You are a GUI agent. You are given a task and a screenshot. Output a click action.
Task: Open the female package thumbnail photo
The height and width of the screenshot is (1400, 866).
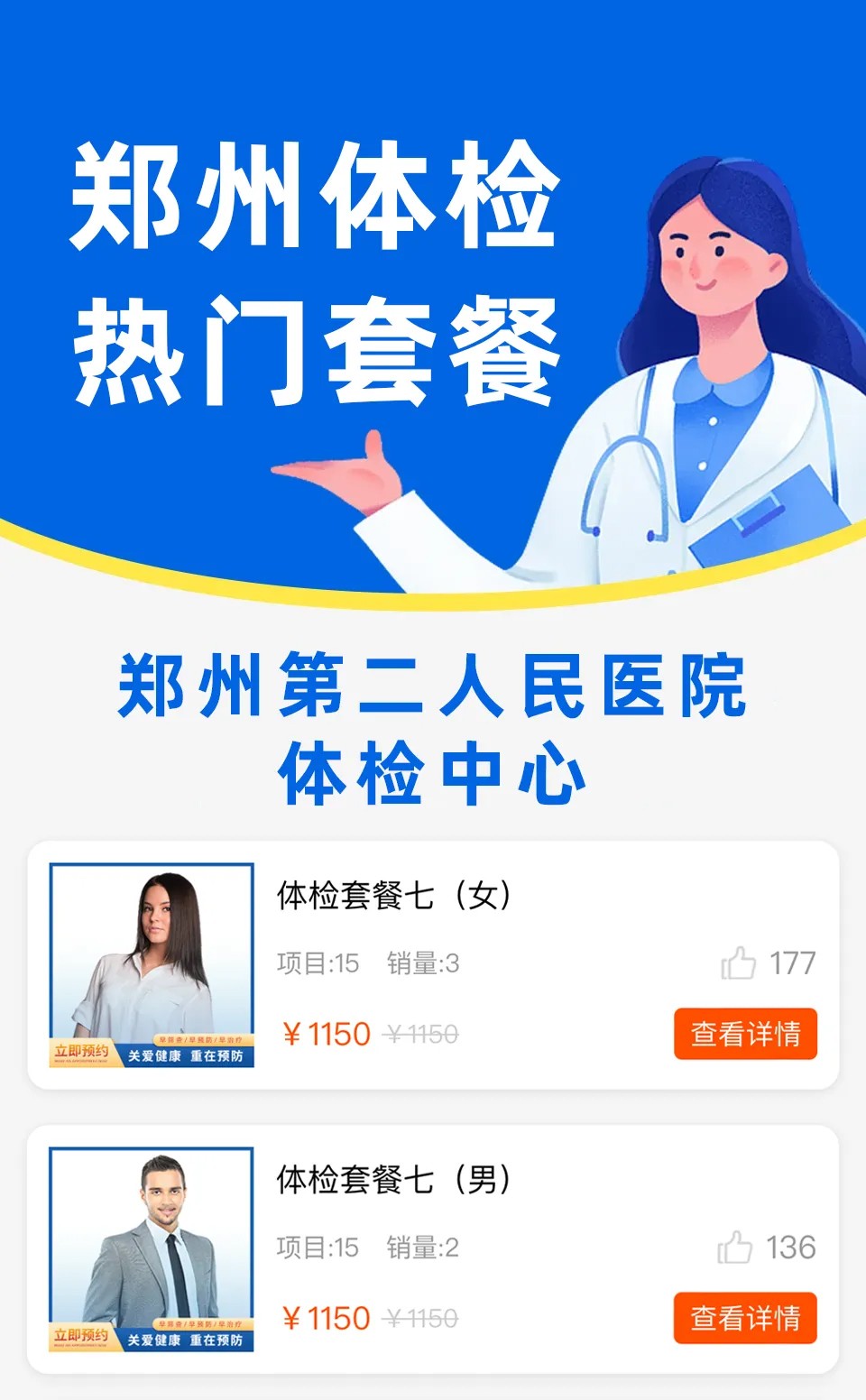pos(152,963)
